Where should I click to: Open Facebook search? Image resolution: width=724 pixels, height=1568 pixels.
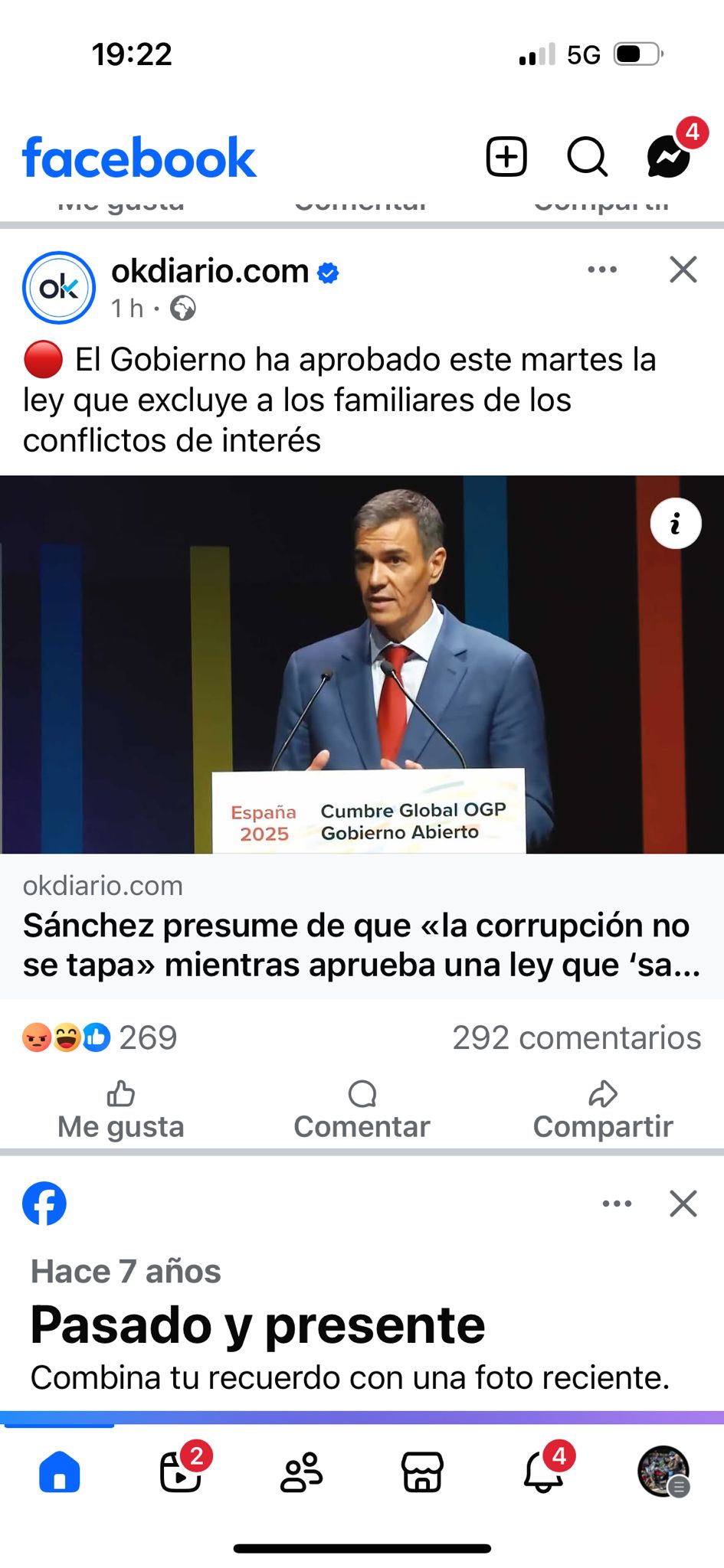(x=587, y=157)
